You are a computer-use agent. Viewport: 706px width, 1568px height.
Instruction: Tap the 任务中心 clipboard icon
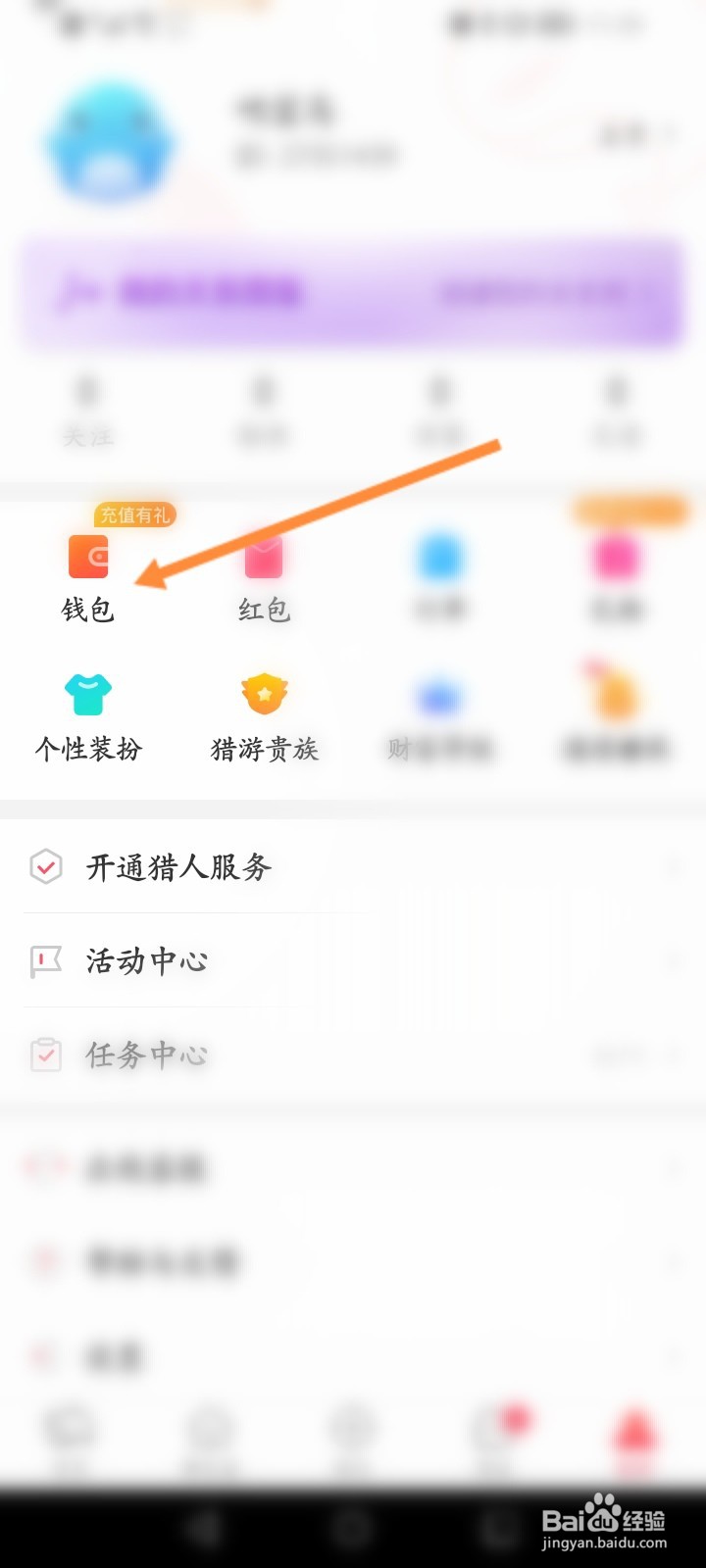(45, 1055)
